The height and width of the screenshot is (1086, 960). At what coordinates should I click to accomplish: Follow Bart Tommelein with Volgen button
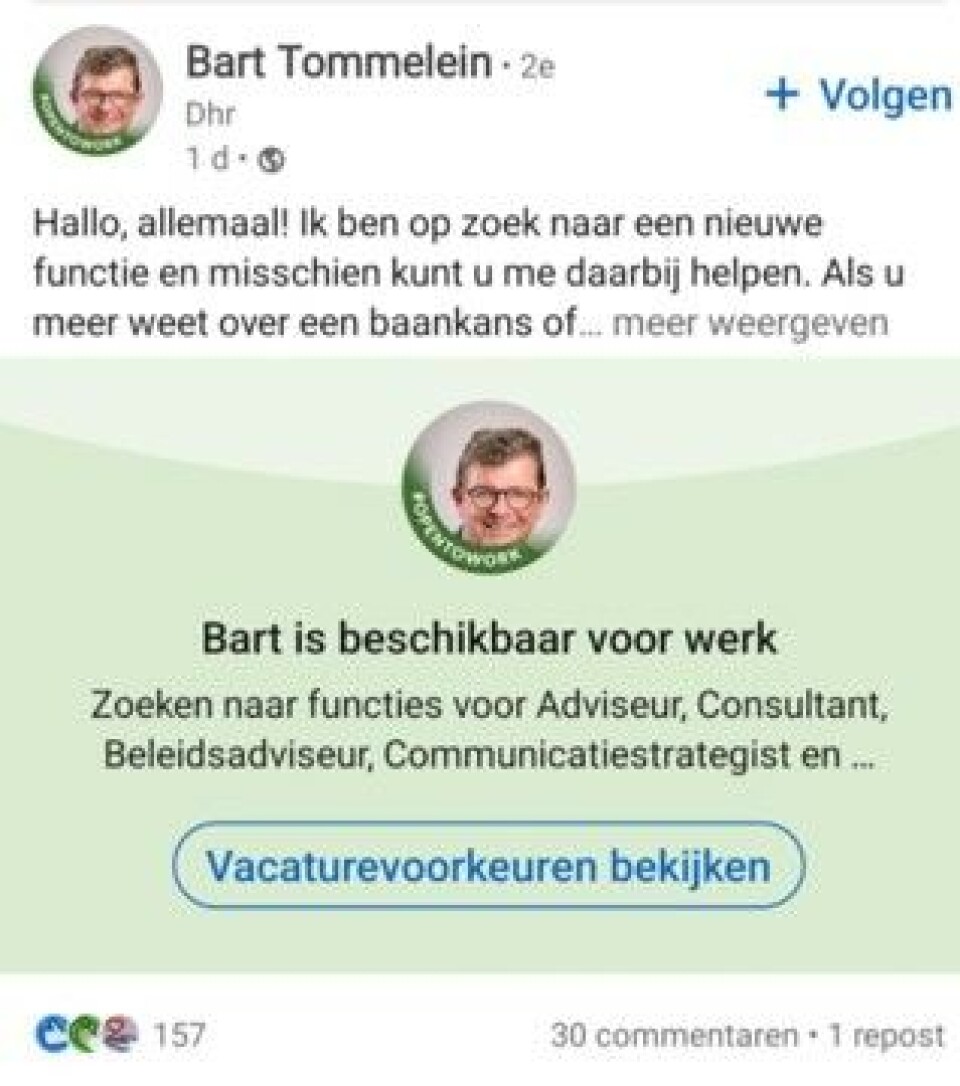tap(858, 96)
